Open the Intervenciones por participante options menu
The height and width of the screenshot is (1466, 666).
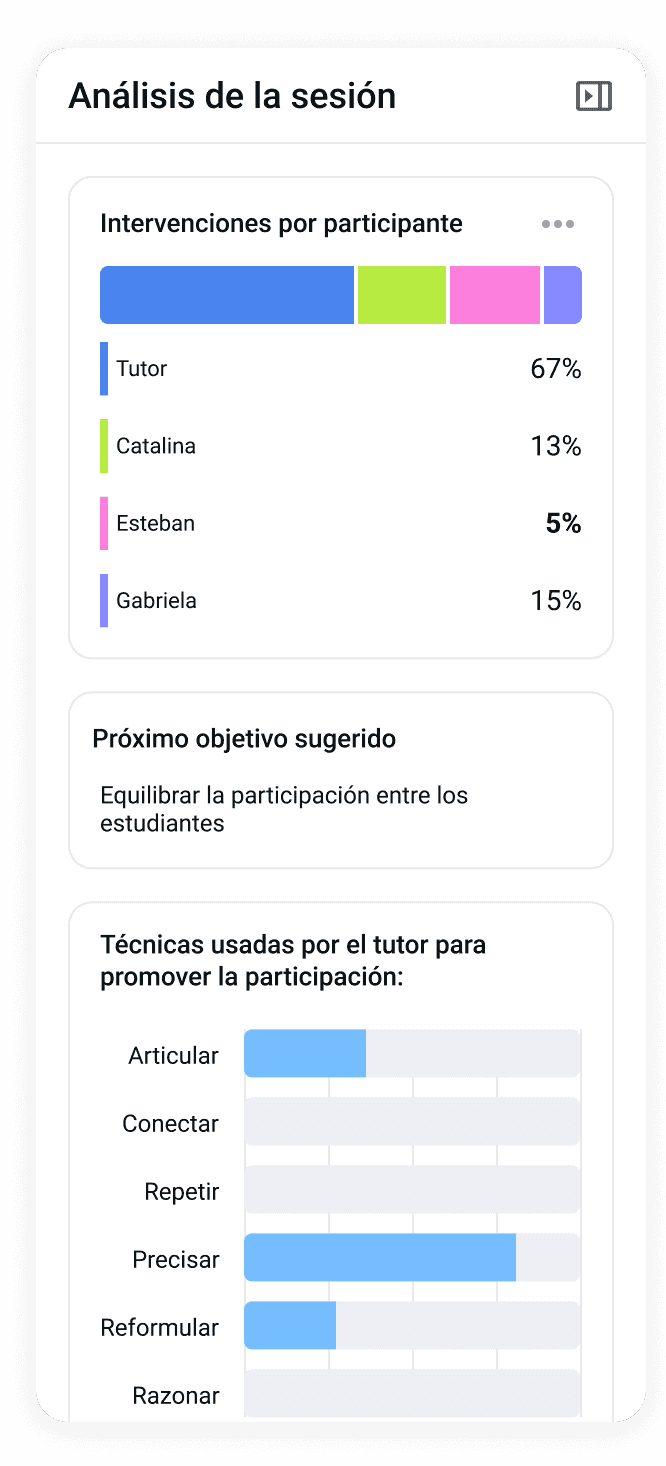(558, 224)
